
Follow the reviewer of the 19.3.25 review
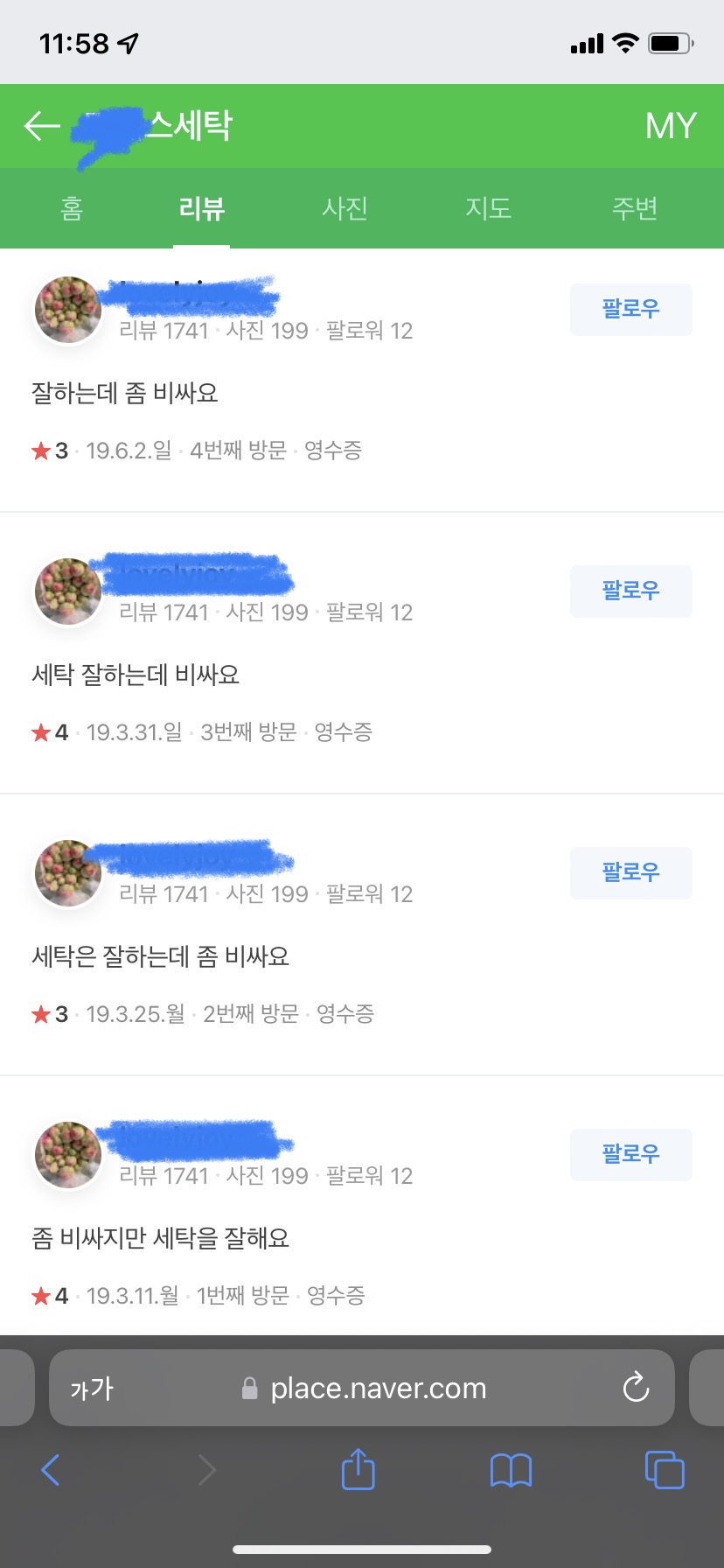click(631, 872)
